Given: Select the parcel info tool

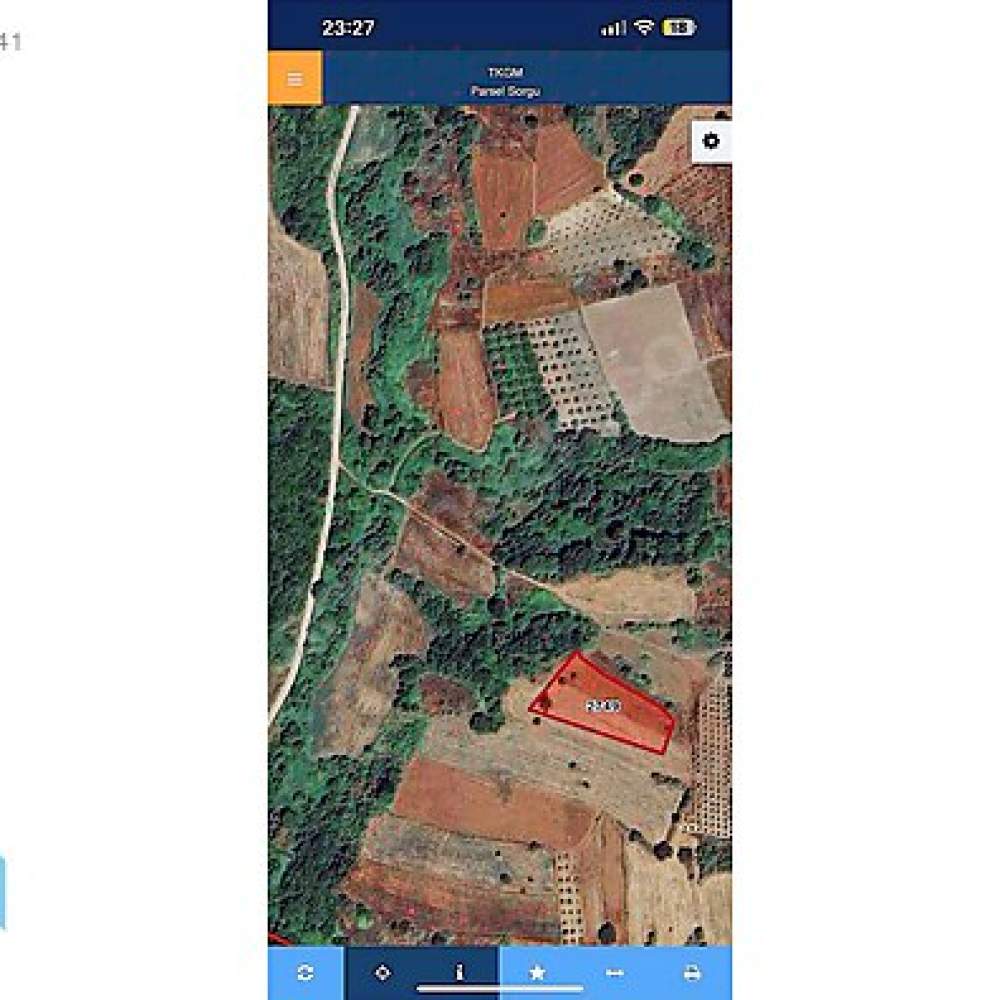Looking at the screenshot, I should click(x=460, y=972).
